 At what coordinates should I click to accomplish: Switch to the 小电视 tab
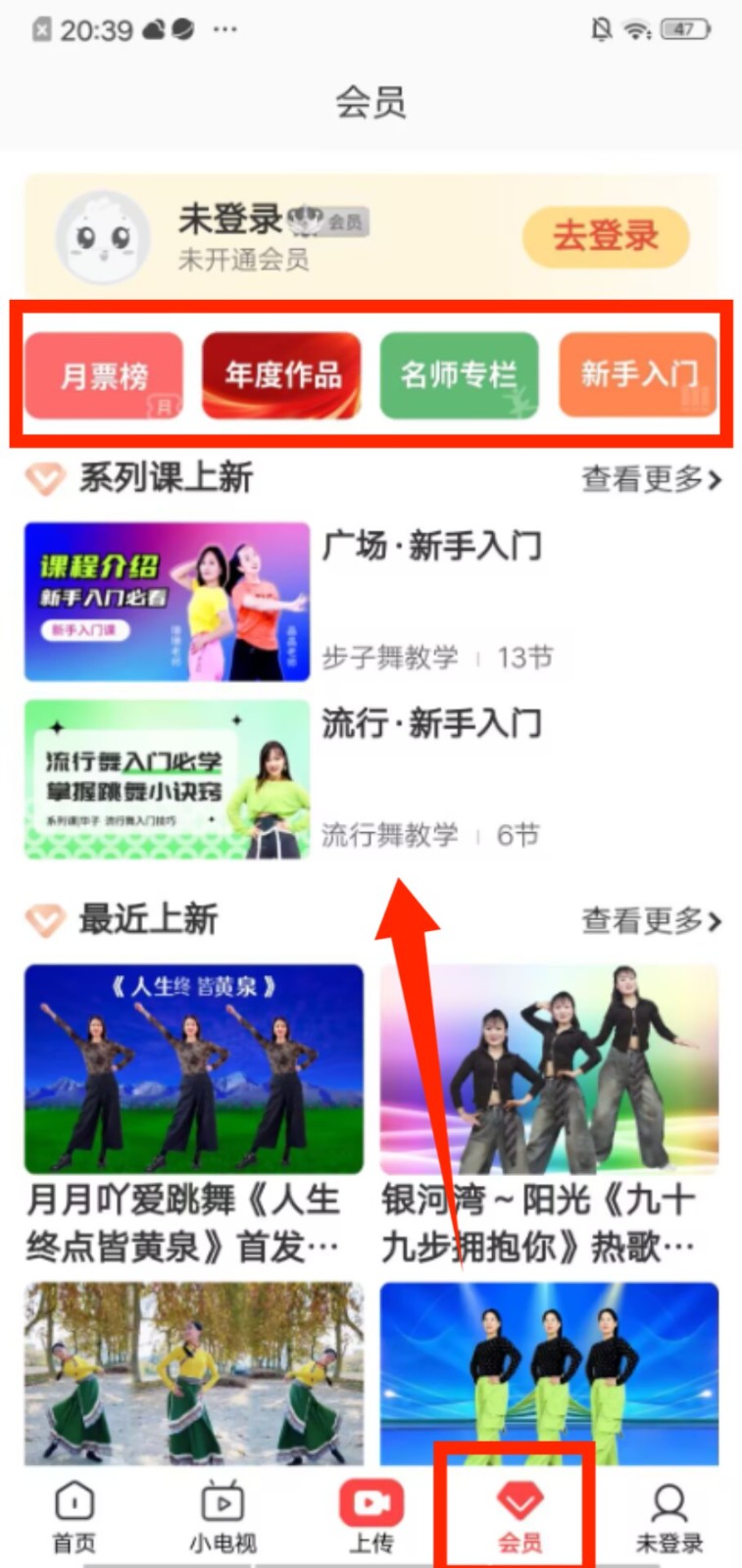click(223, 1517)
